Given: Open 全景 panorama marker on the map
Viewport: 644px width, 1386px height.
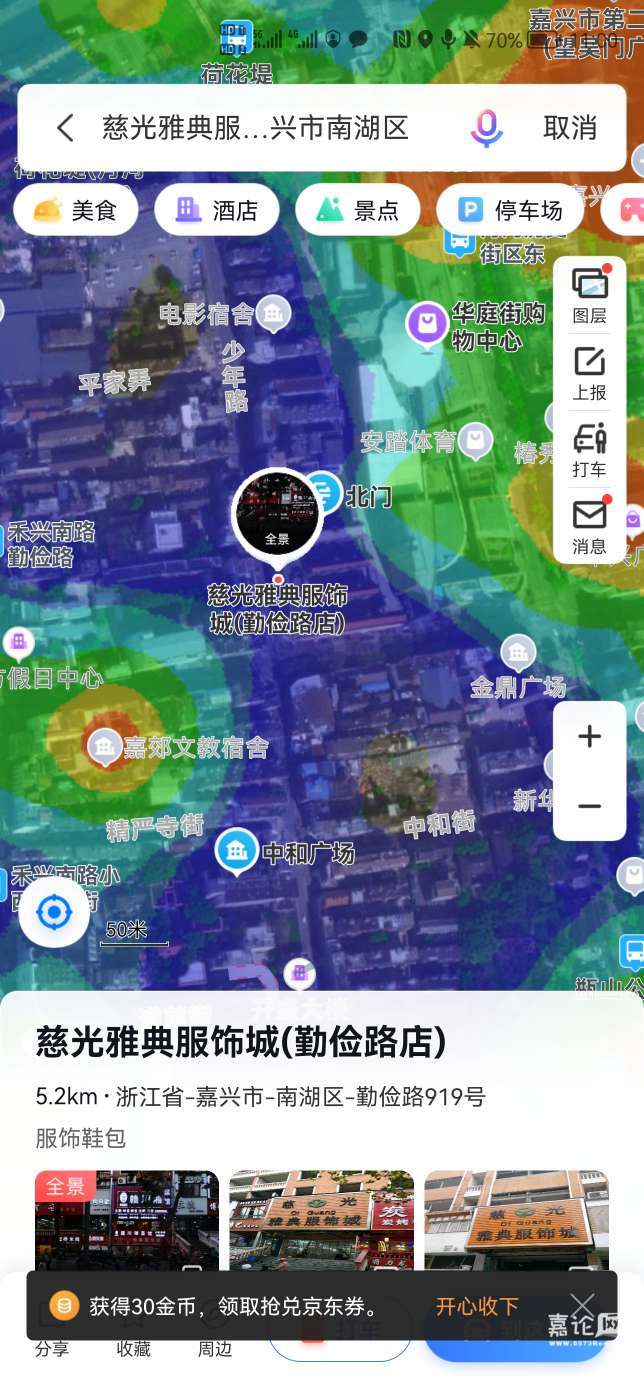Looking at the screenshot, I should pos(277,514).
